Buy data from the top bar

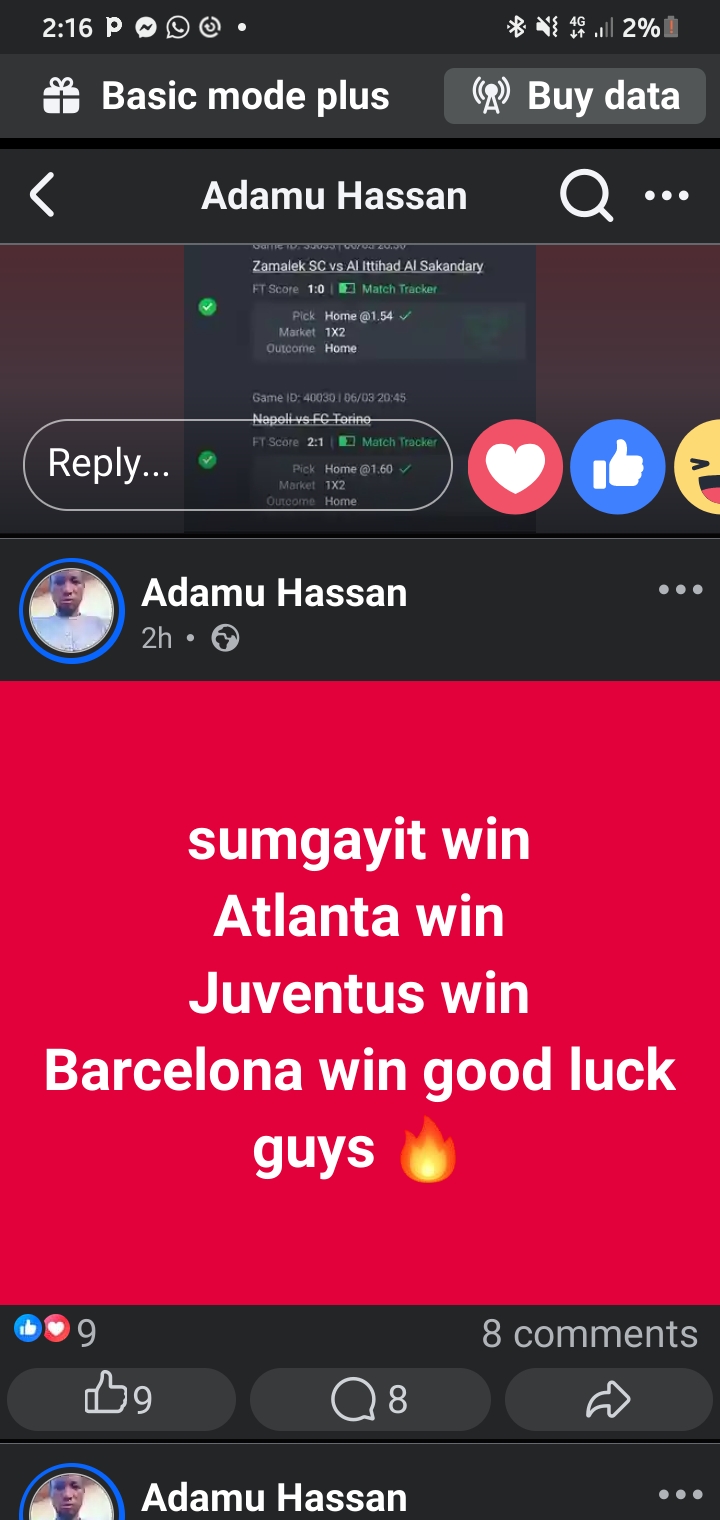[x=575, y=96]
